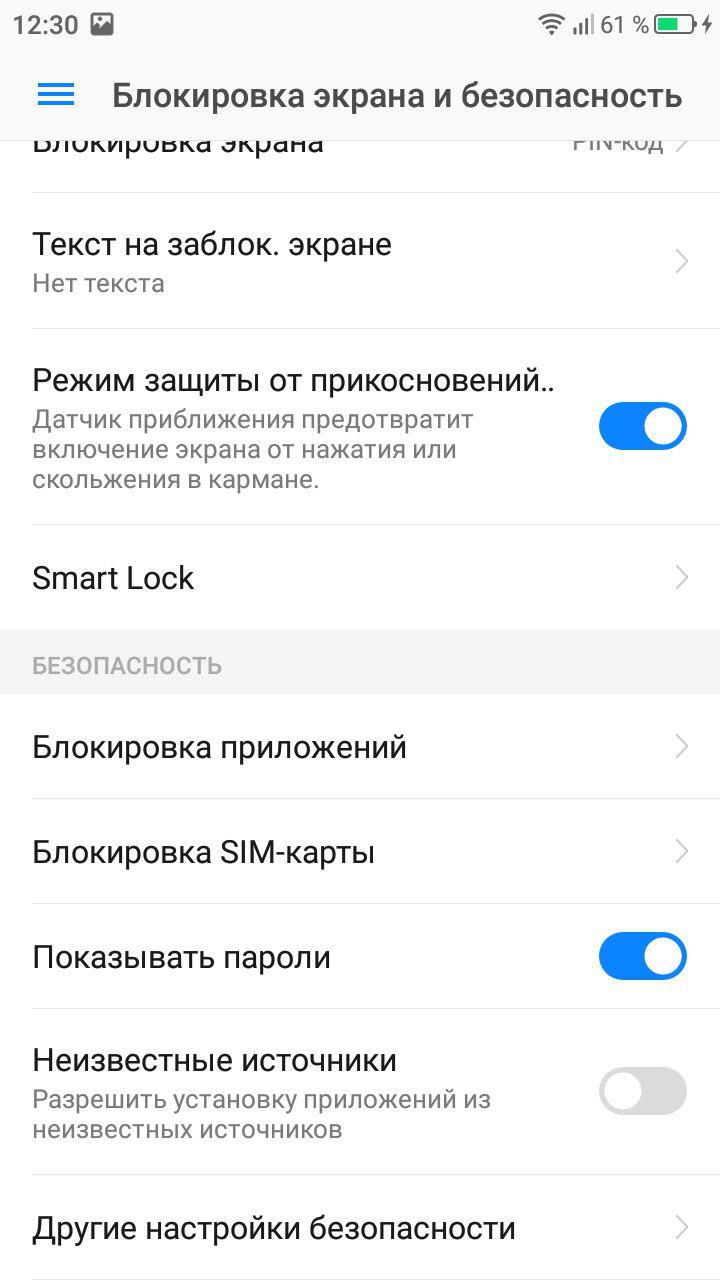This screenshot has height=1280, width=720.
Task: Disable the touch protection mode switch
Action: point(642,425)
